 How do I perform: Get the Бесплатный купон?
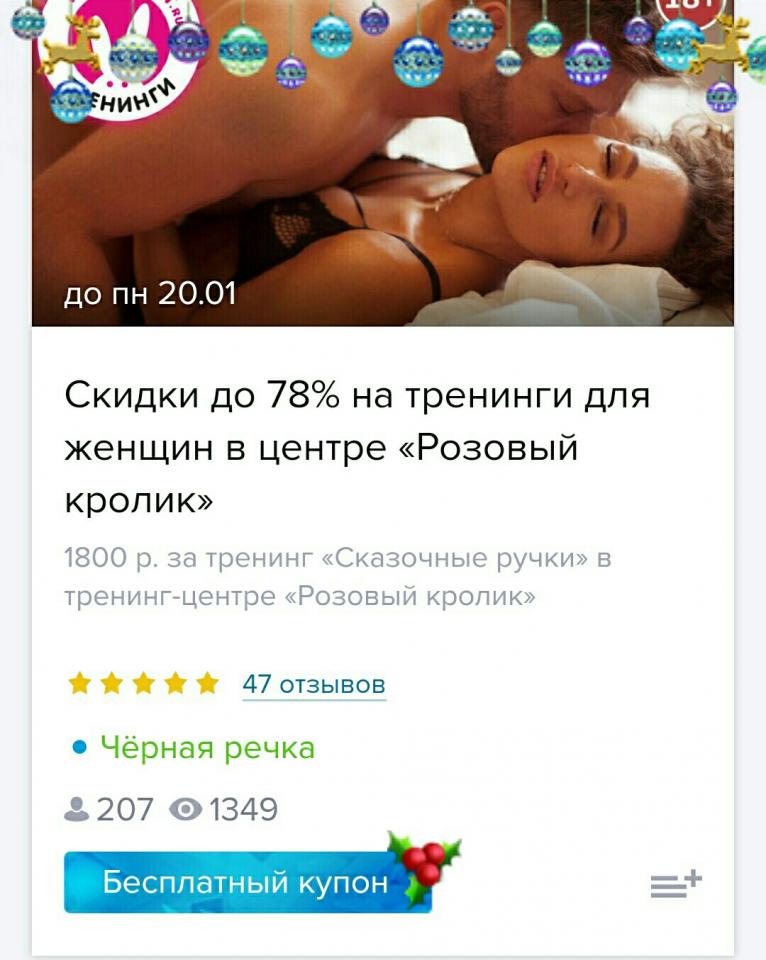[245, 883]
